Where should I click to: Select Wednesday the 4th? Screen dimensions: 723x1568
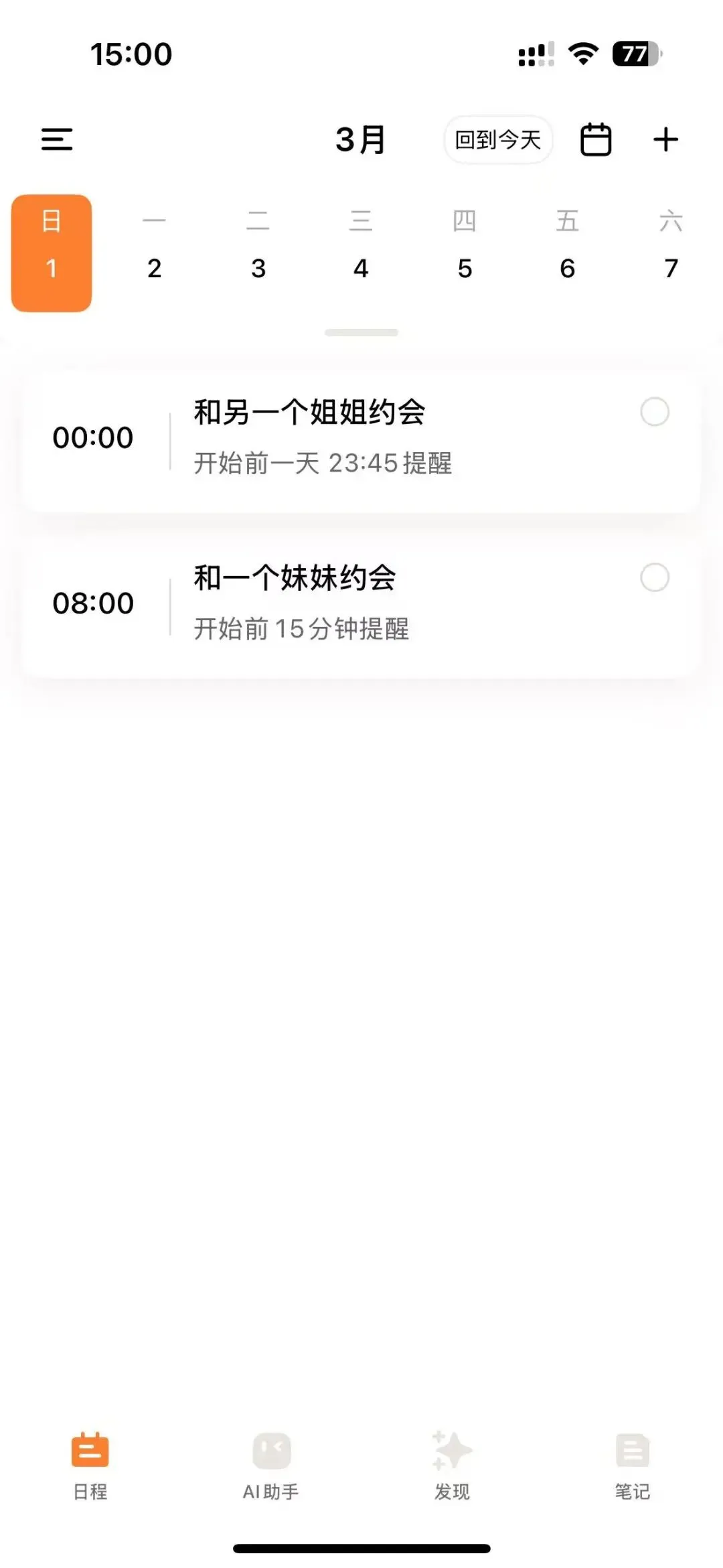tap(361, 253)
